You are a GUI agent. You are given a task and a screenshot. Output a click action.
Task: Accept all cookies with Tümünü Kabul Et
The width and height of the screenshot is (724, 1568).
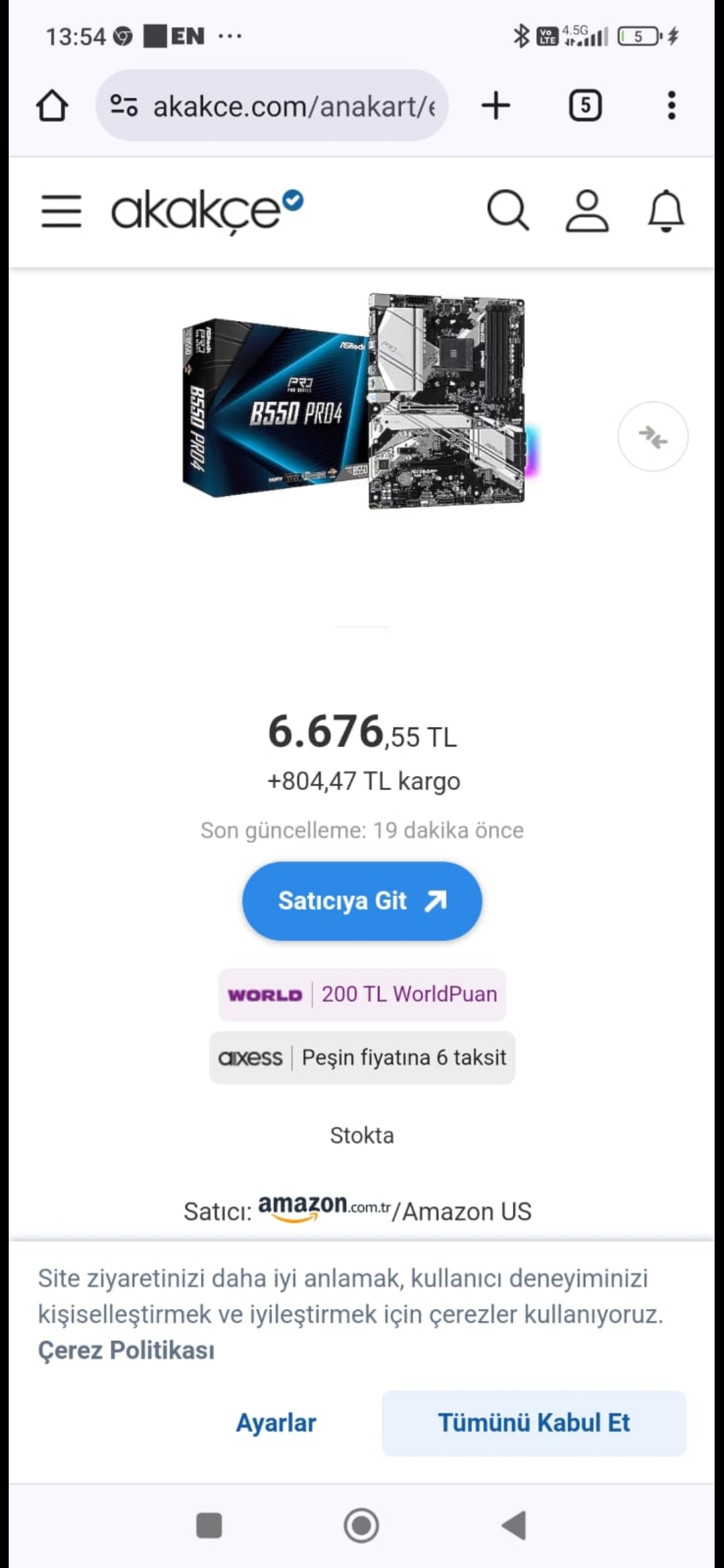(x=534, y=1423)
